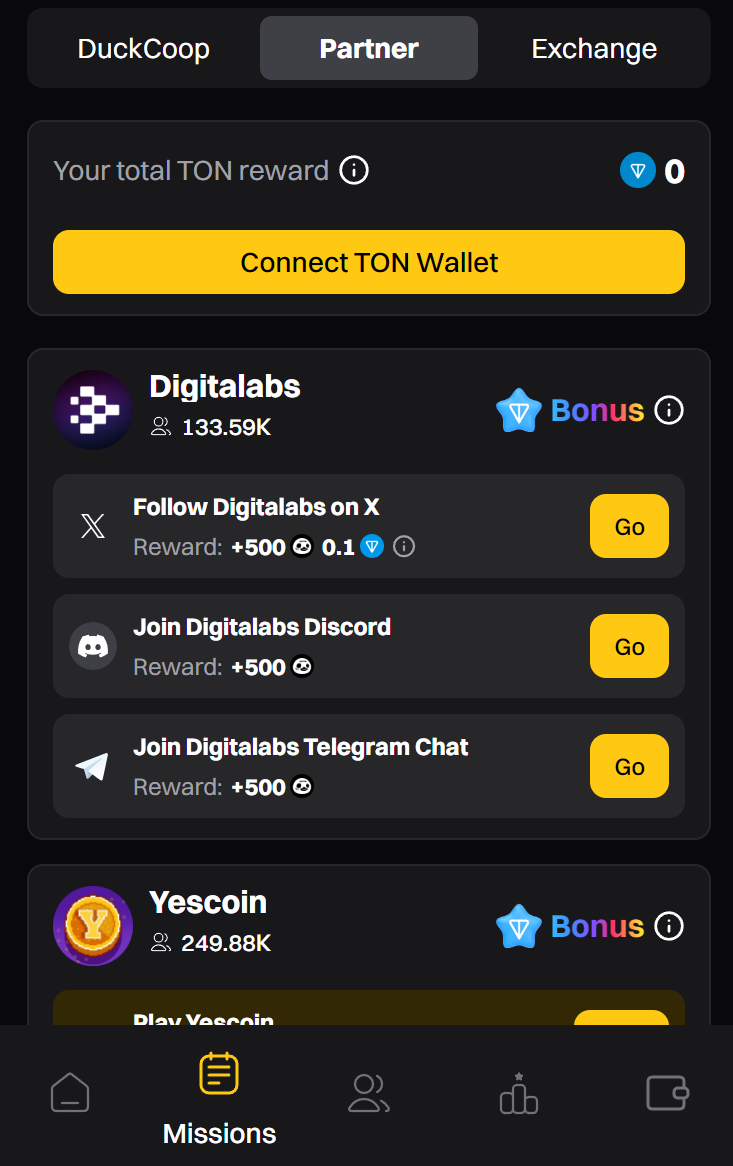Open the Missions tab
The width and height of the screenshot is (733, 1166).
(x=219, y=1098)
